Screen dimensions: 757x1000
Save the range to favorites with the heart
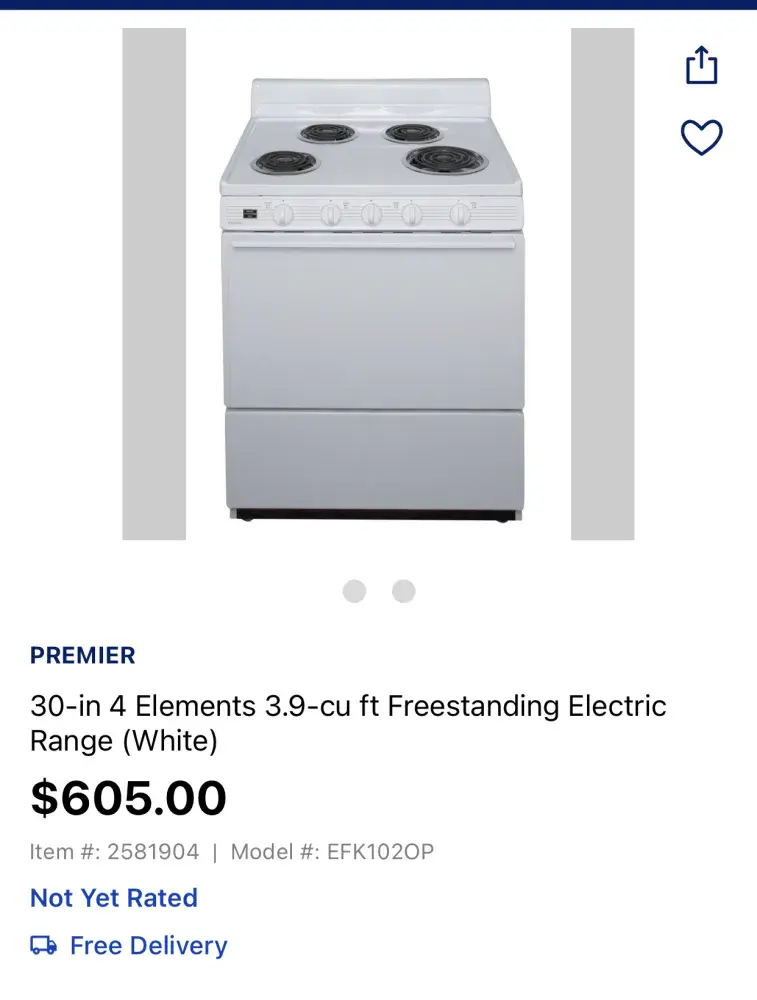[x=702, y=138]
